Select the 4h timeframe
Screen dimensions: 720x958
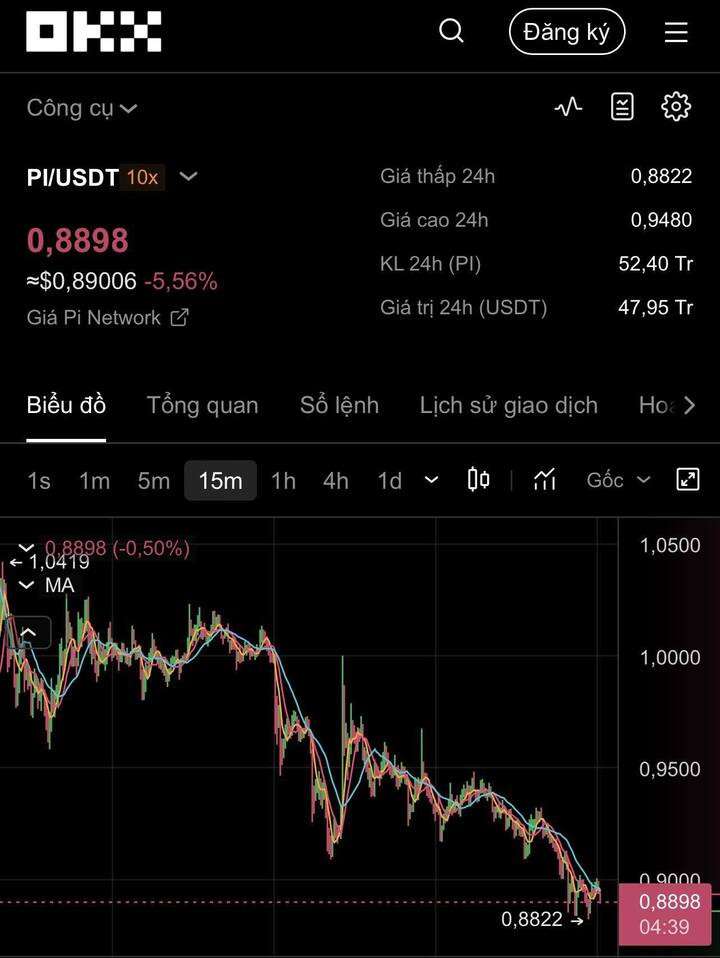click(335, 481)
